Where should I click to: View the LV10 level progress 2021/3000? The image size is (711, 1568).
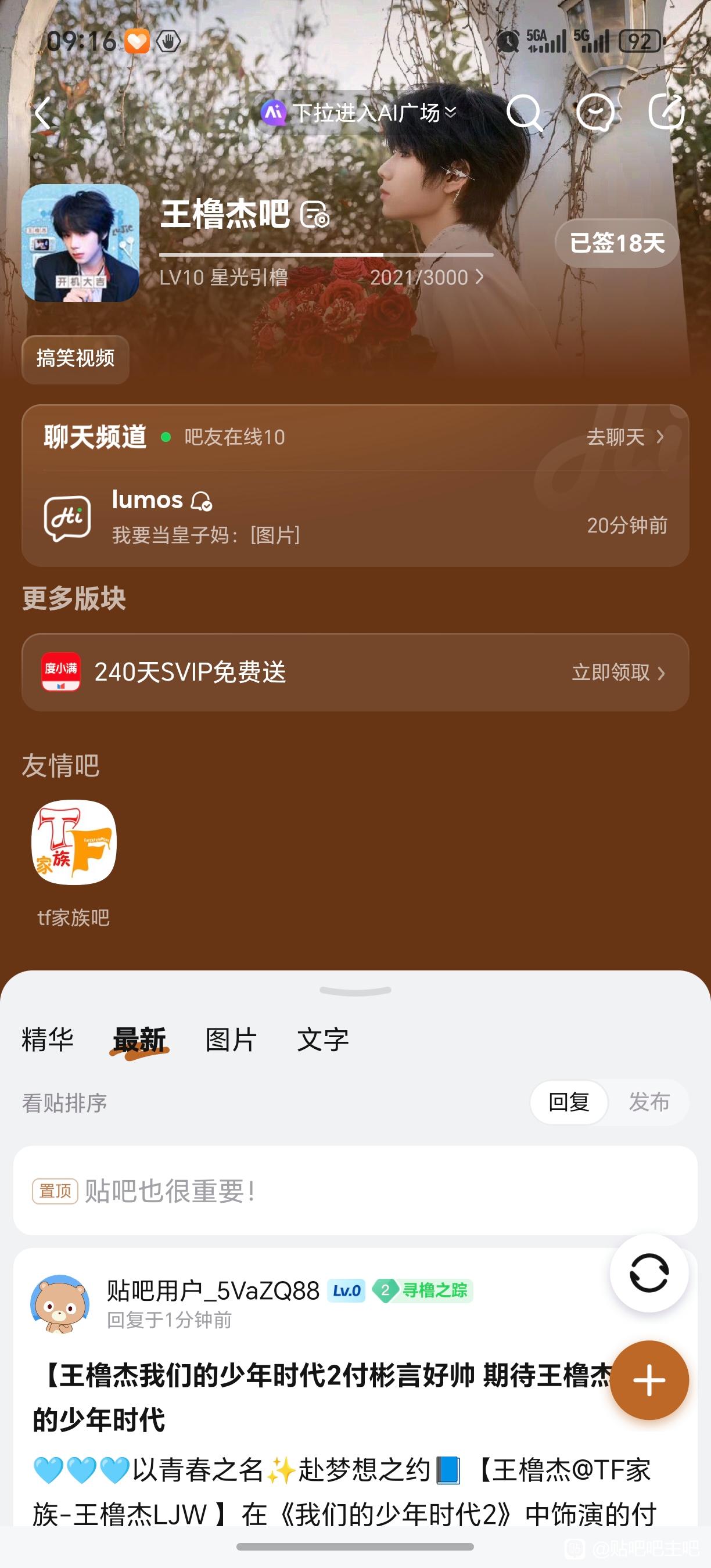coord(426,278)
